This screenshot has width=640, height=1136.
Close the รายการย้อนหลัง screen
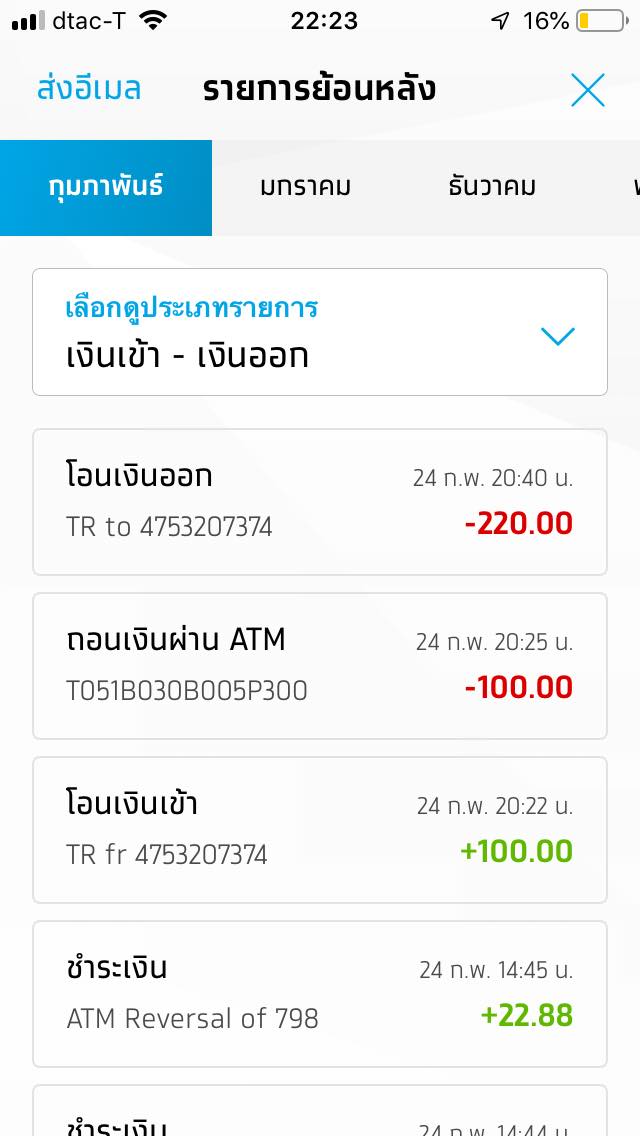coord(588,90)
